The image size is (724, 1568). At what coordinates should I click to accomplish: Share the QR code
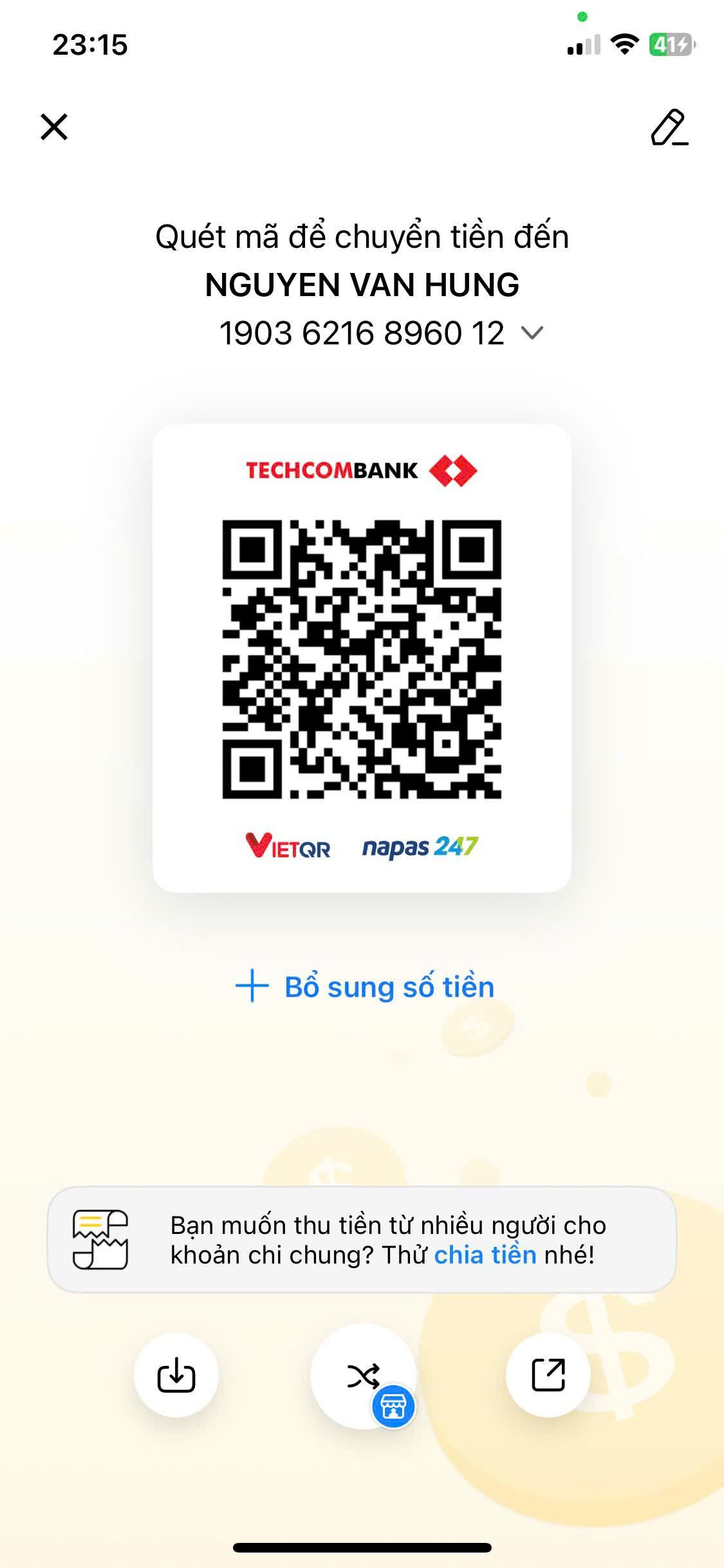coord(548,1376)
